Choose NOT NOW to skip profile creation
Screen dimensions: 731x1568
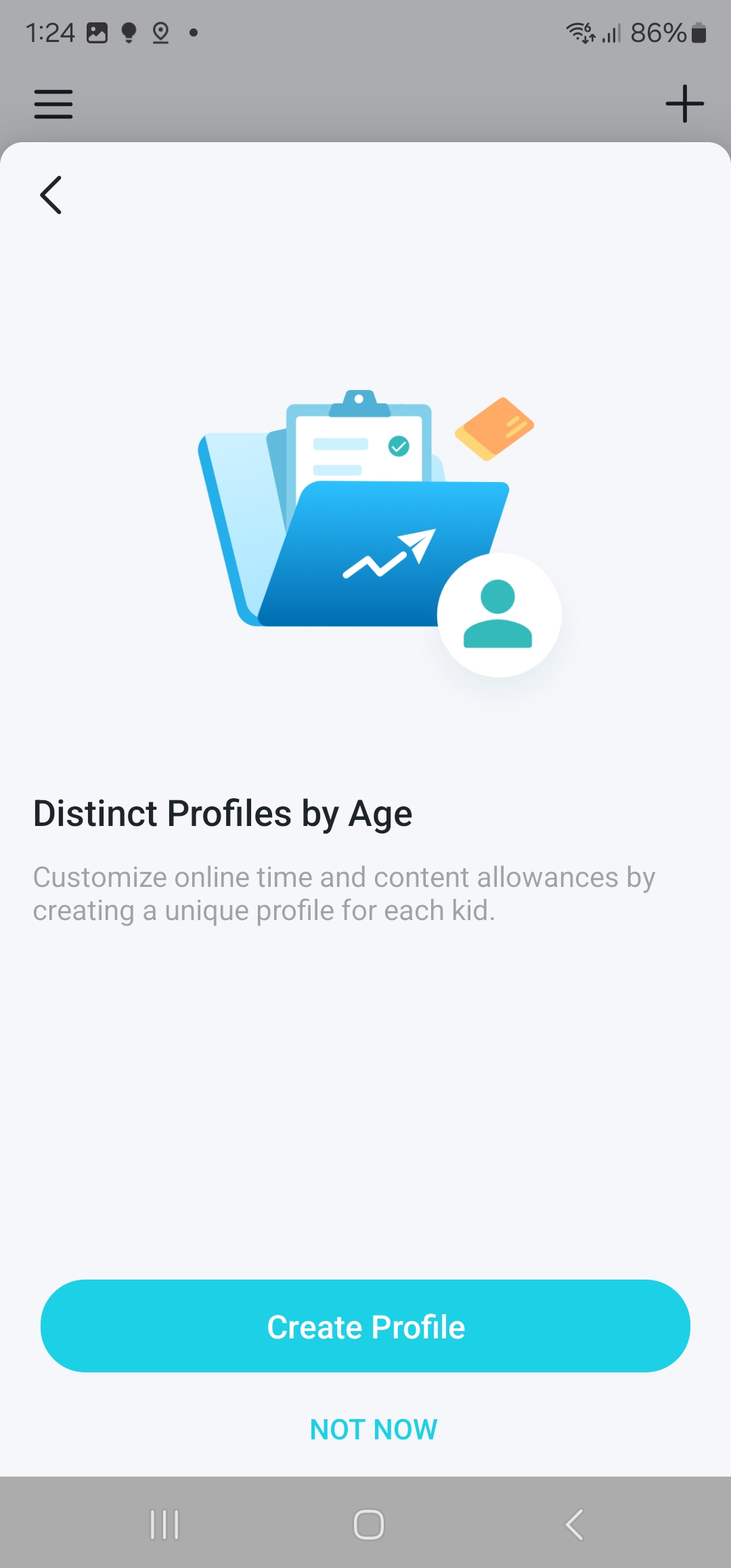(x=374, y=1429)
